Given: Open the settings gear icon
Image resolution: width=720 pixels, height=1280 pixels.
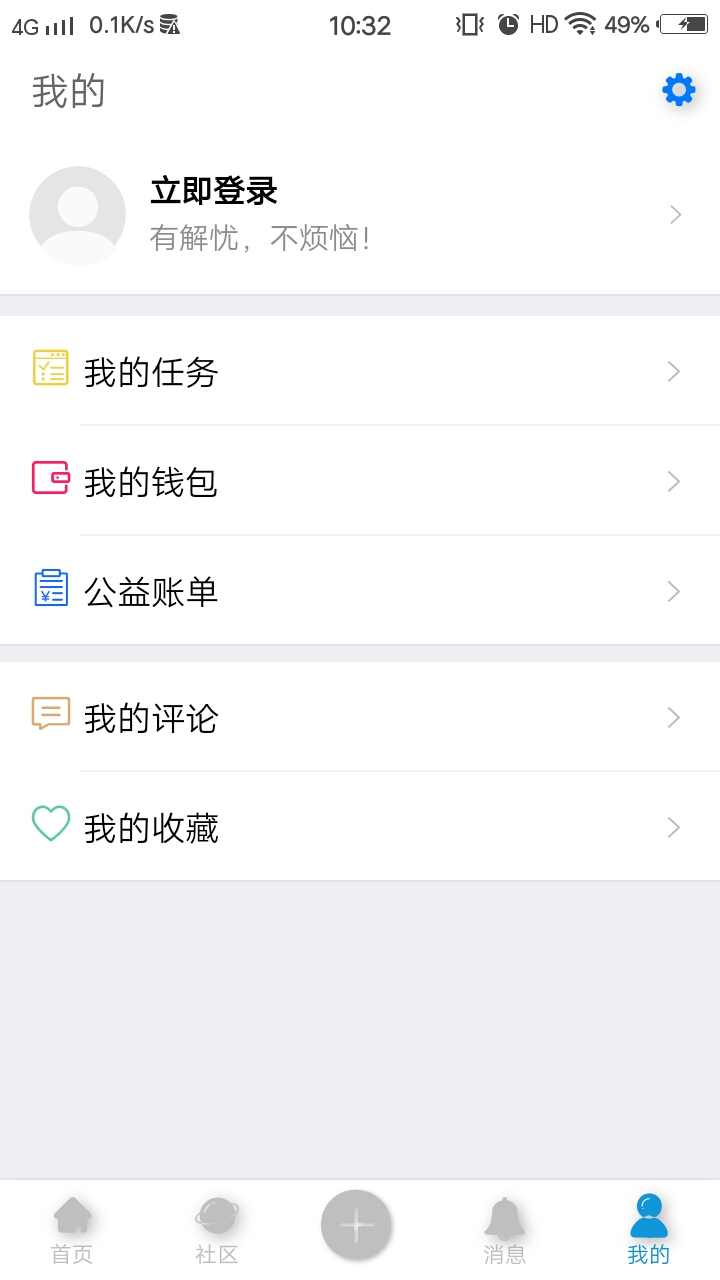Looking at the screenshot, I should tap(679, 91).
